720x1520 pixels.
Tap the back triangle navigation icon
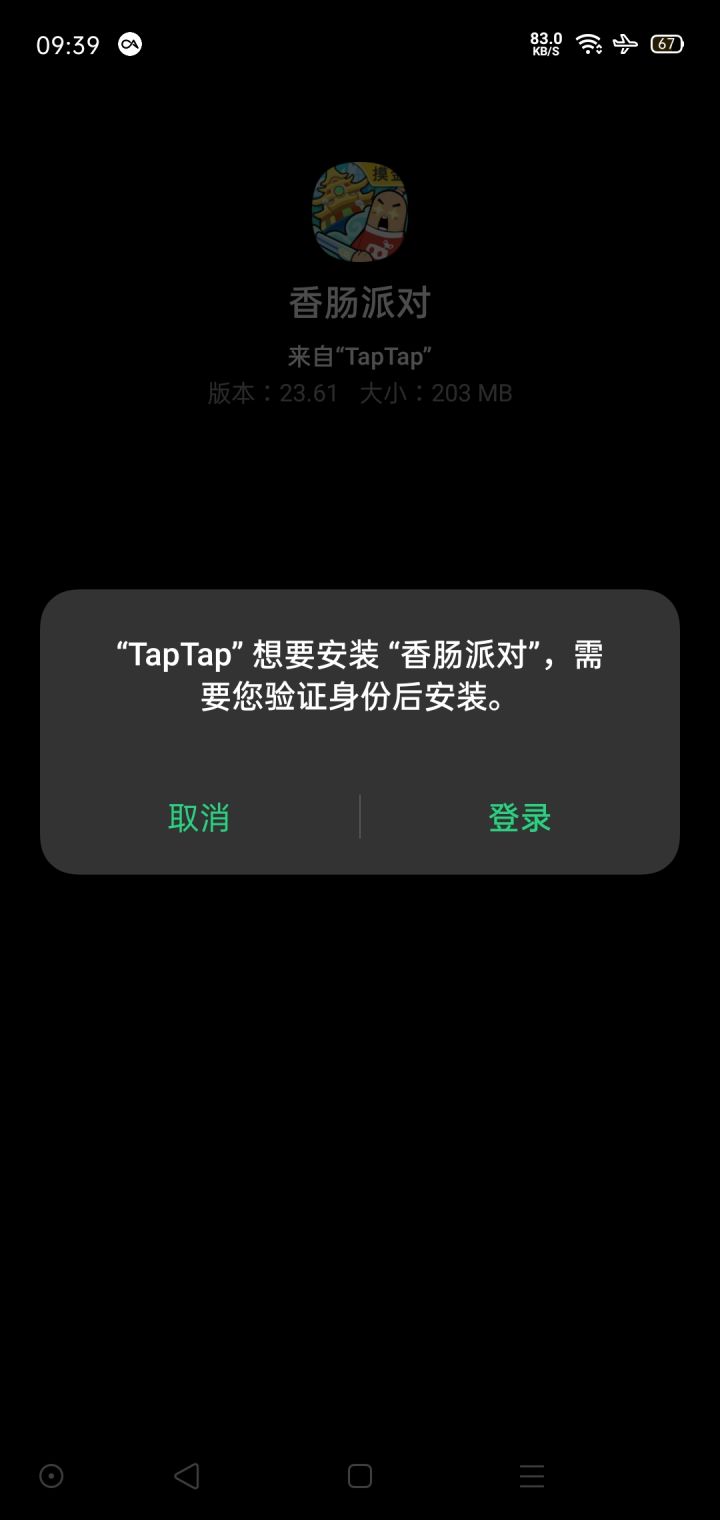click(x=185, y=1475)
